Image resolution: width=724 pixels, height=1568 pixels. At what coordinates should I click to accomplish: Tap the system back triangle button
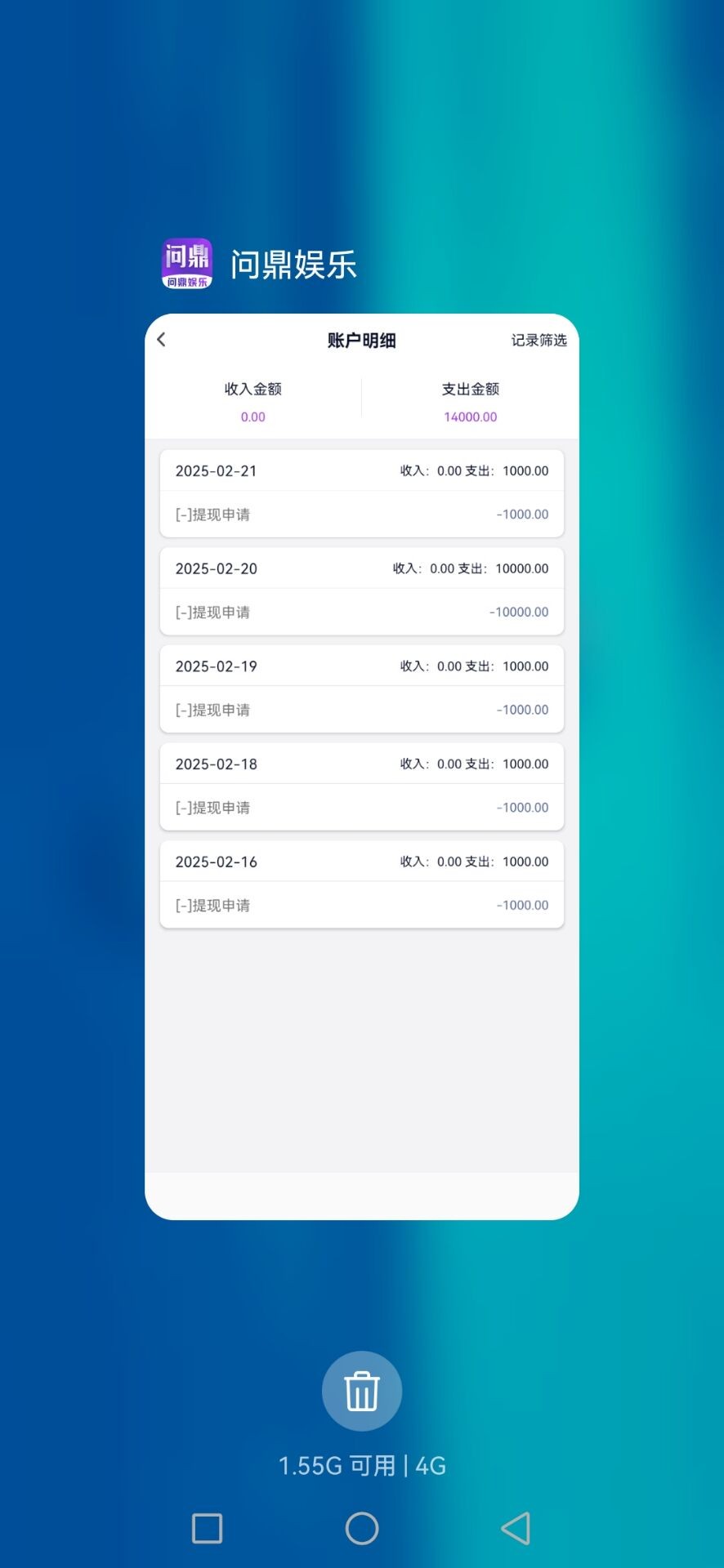pyautogui.click(x=516, y=1528)
